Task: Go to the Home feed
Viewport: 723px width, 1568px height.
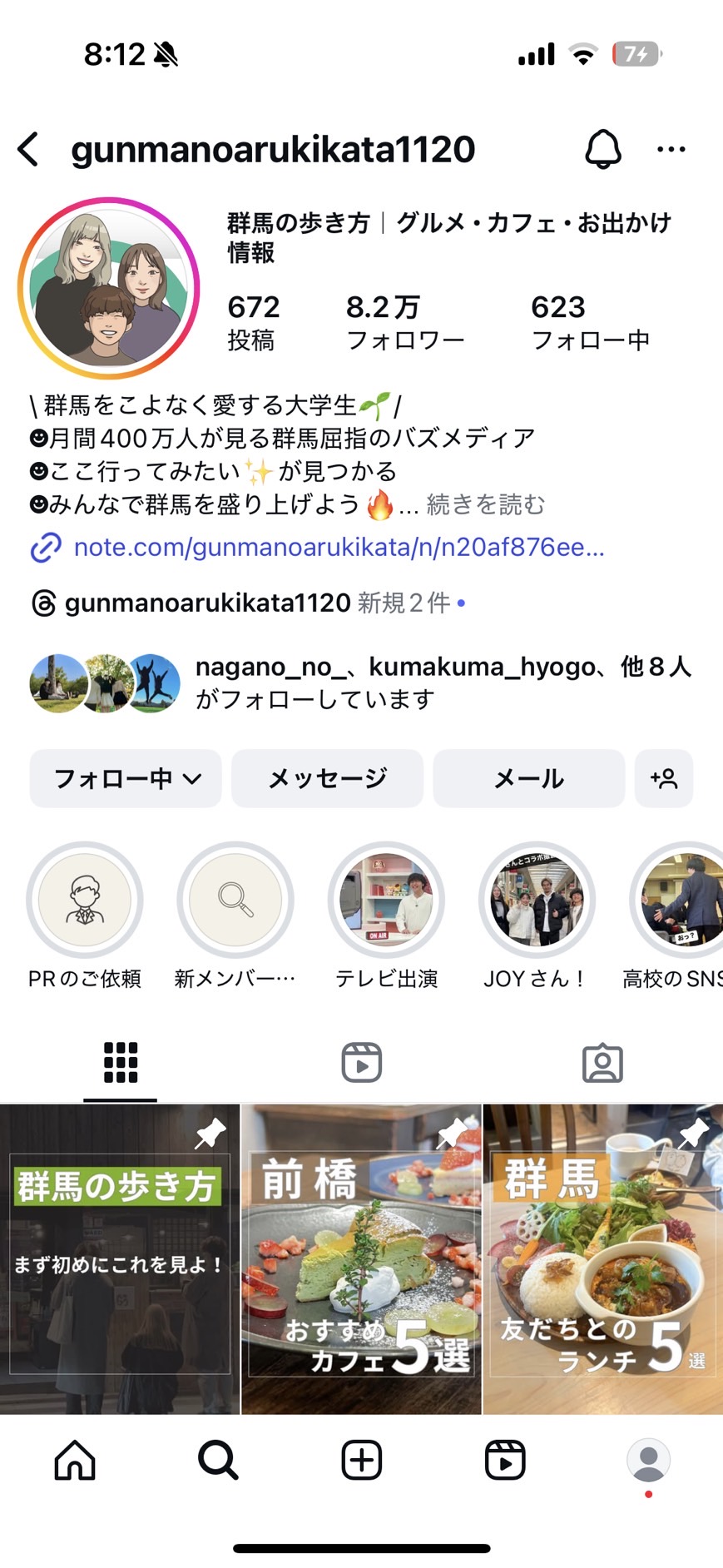Action: click(75, 1460)
